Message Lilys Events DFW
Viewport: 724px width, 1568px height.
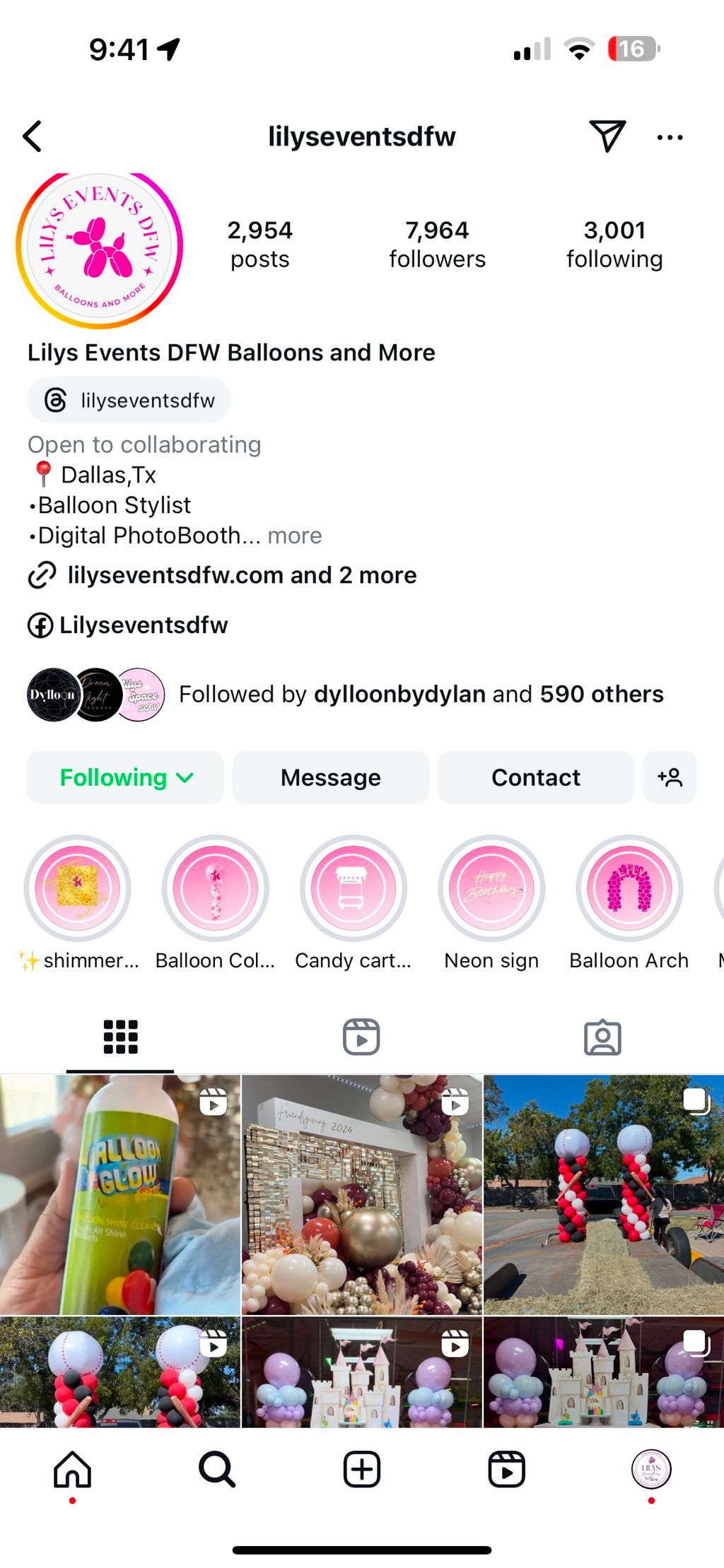330,777
